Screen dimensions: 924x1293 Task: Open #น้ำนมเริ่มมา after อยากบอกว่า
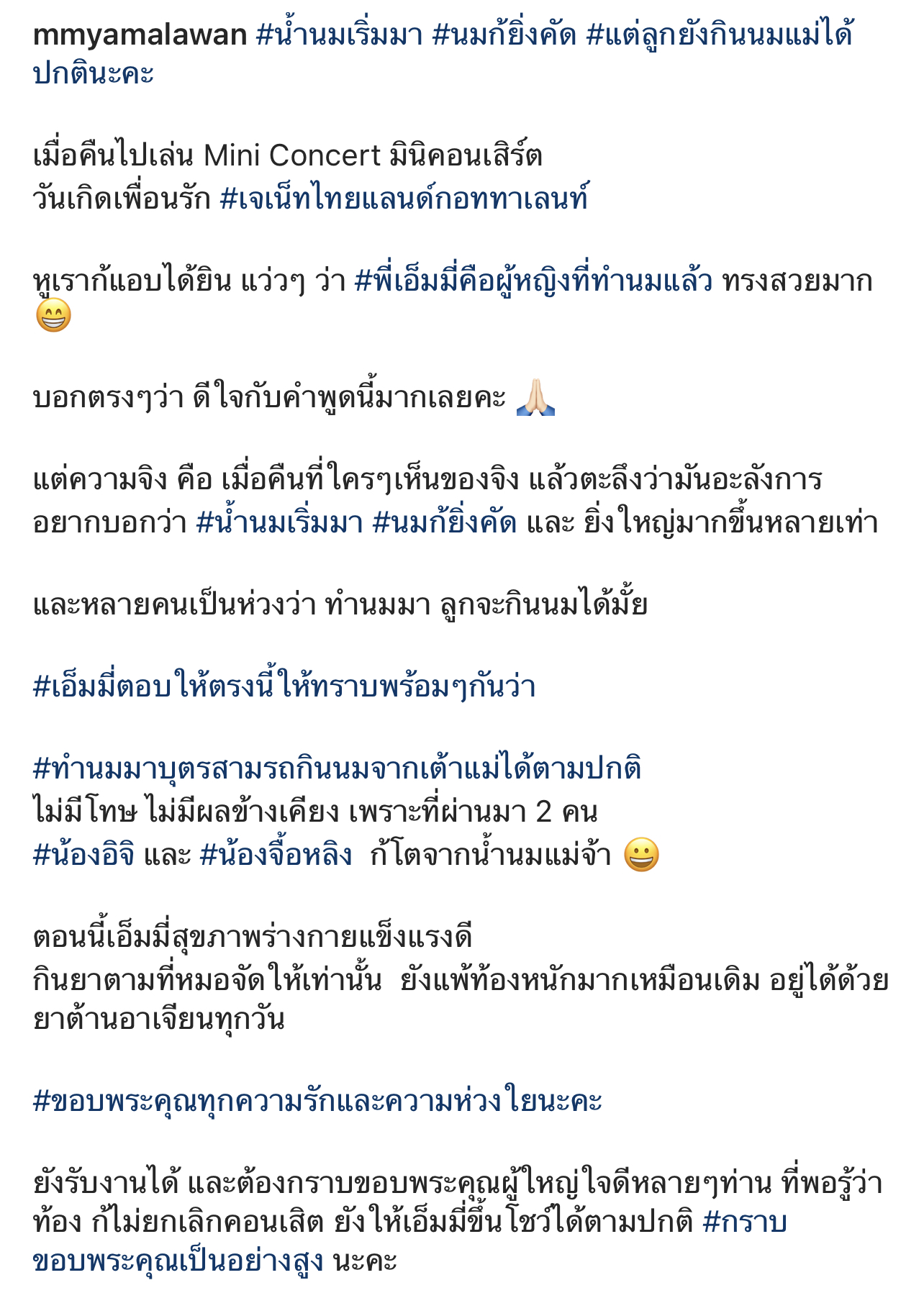pyautogui.click(x=279, y=523)
